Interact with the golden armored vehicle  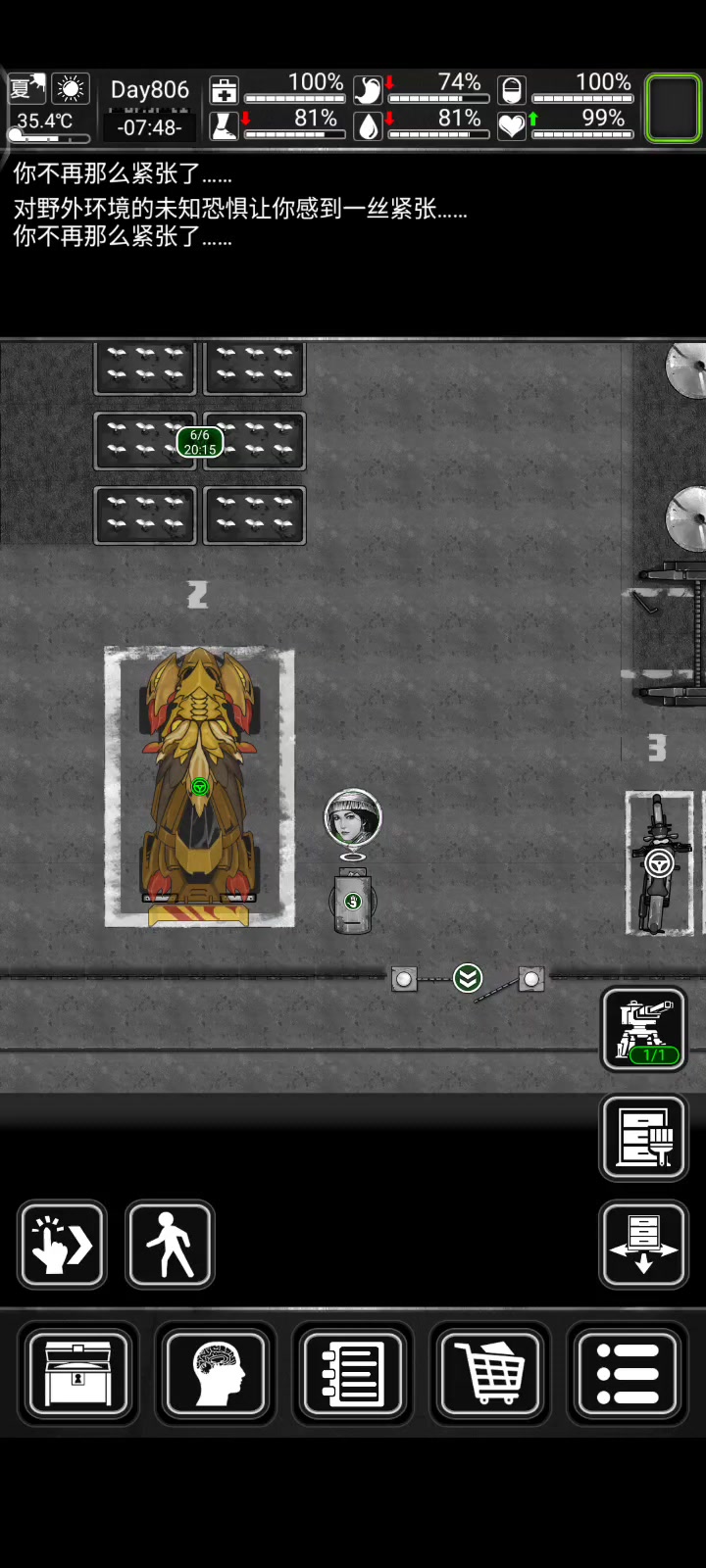click(200, 786)
